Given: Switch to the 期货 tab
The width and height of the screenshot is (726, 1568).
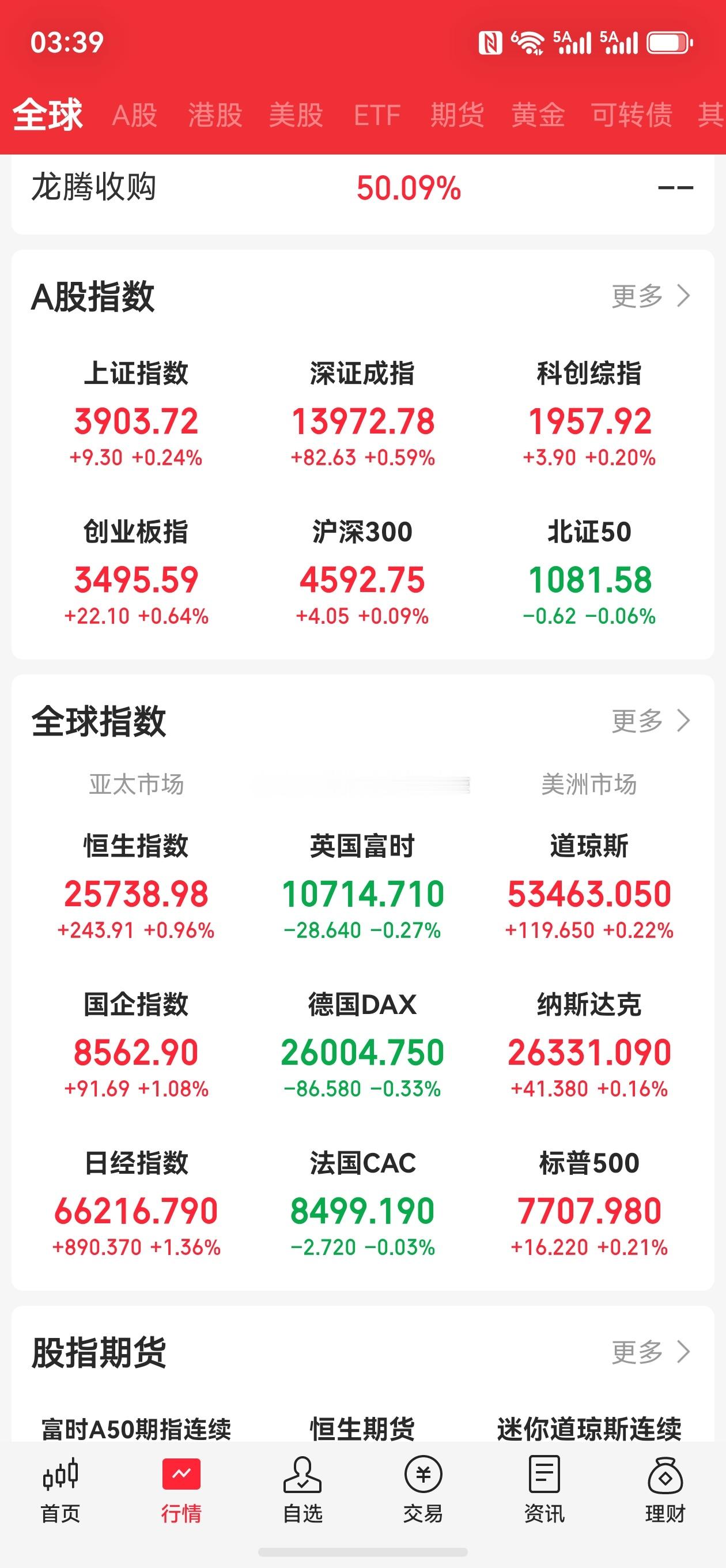Looking at the screenshot, I should pyautogui.click(x=457, y=115).
